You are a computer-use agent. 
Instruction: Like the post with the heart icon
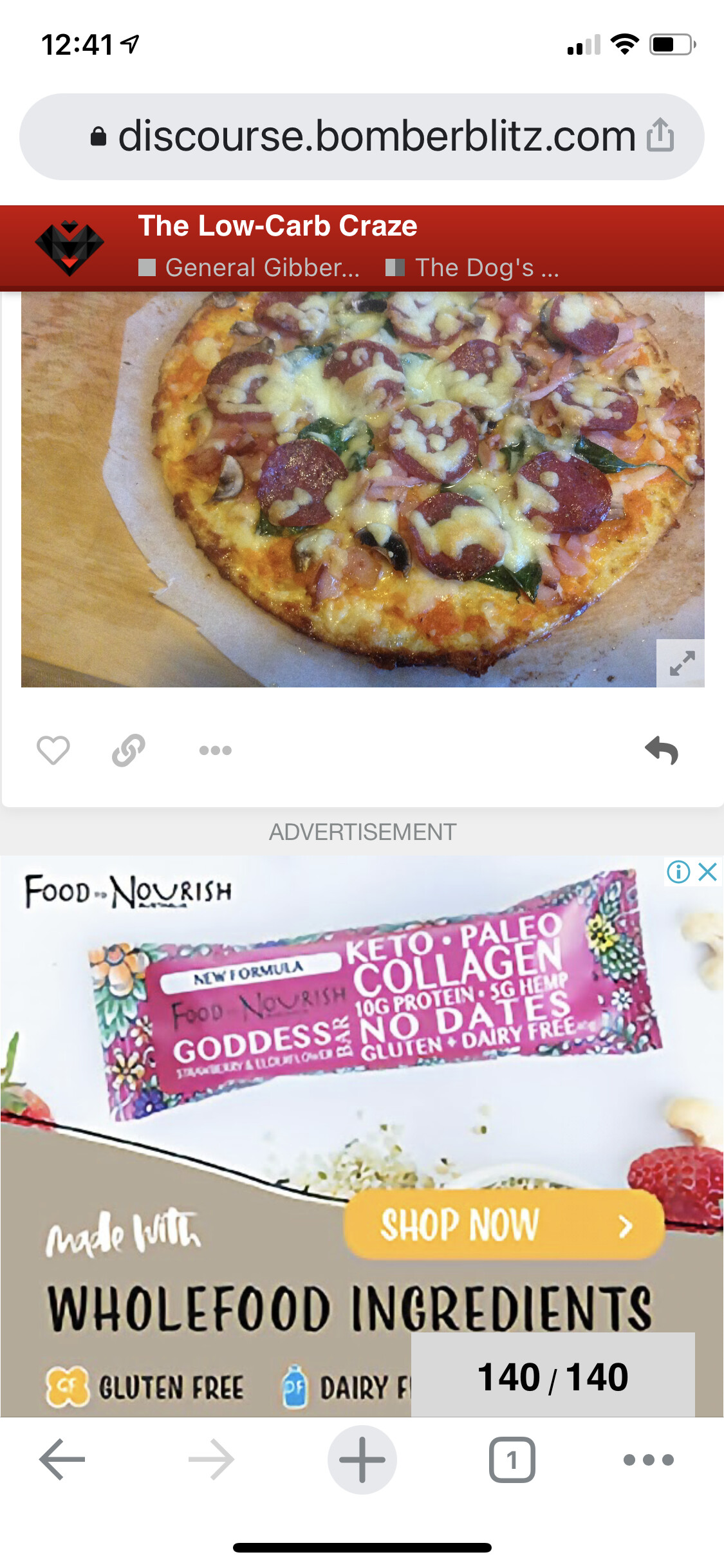coord(53,750)
